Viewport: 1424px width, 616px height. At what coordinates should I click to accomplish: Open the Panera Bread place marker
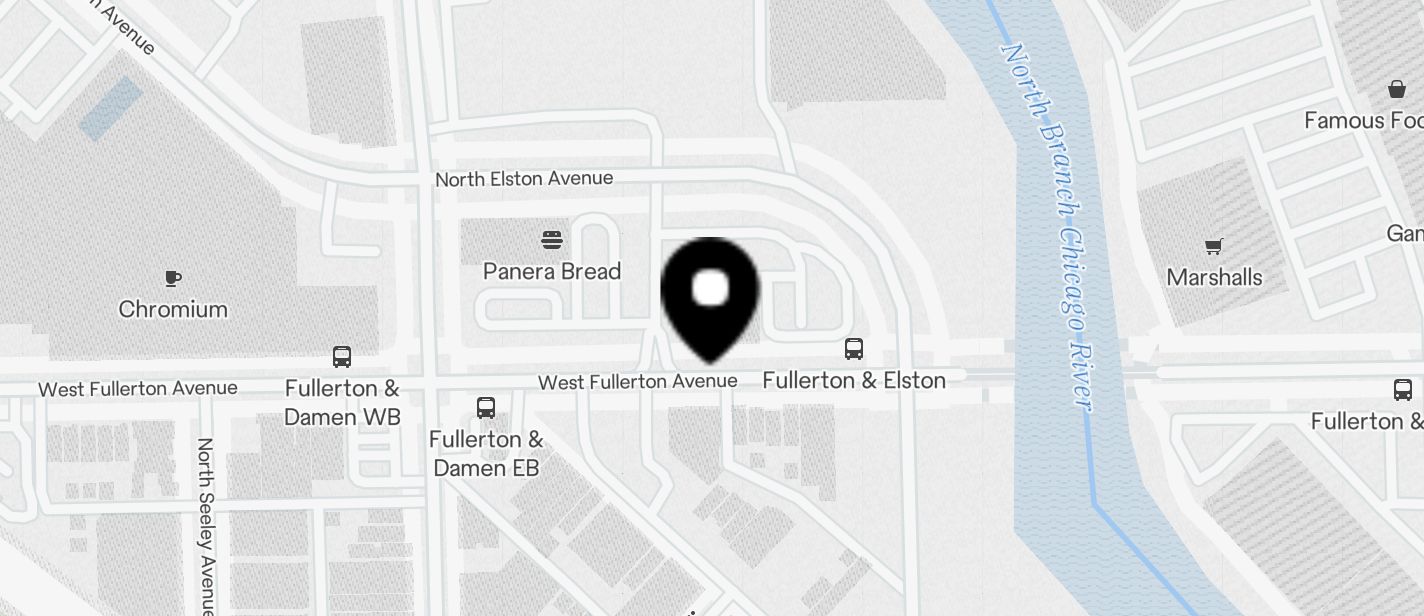point(552,240)
